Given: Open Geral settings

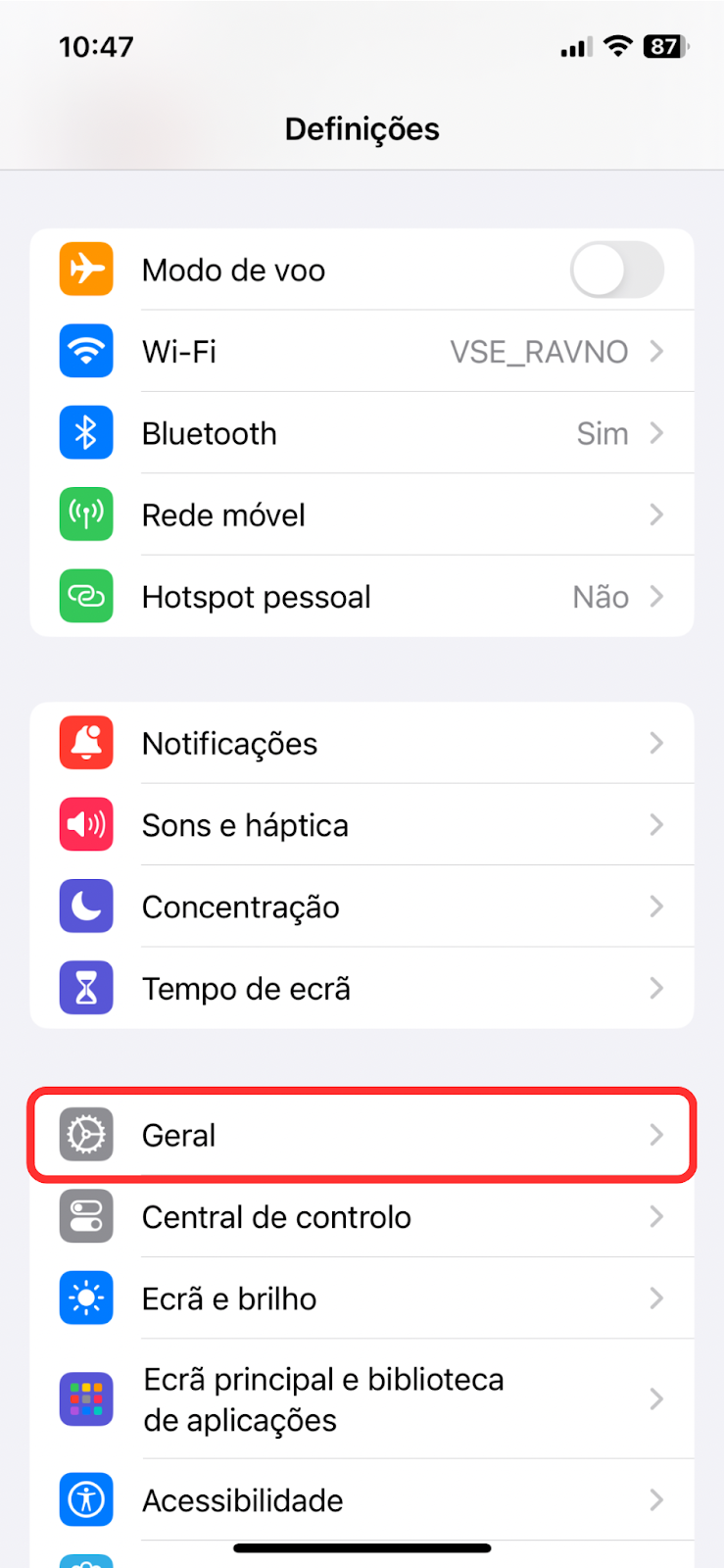Looking at the screenshot, I should [x=362, y=1135].
